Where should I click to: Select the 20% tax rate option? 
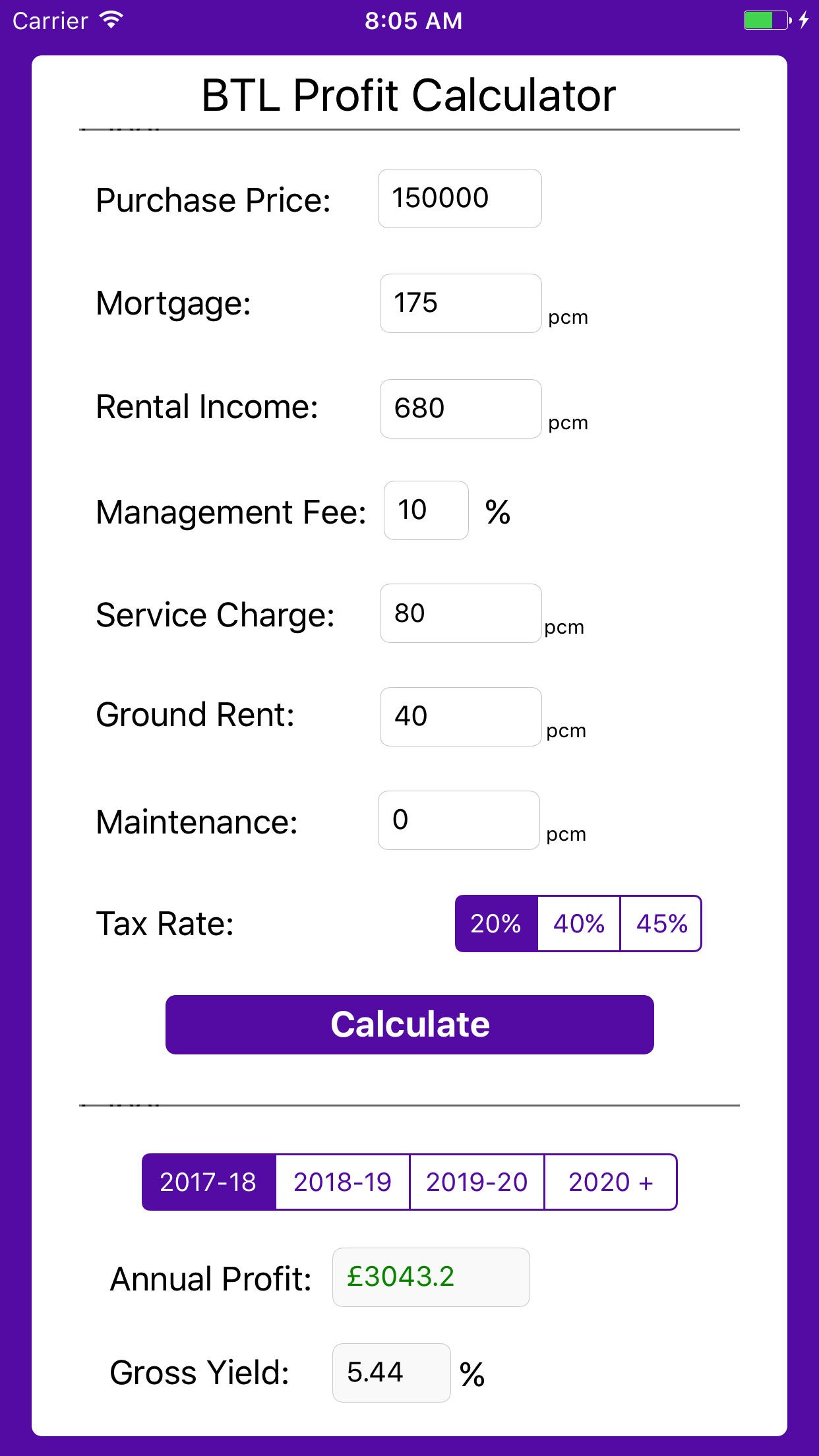pos(497,923)
